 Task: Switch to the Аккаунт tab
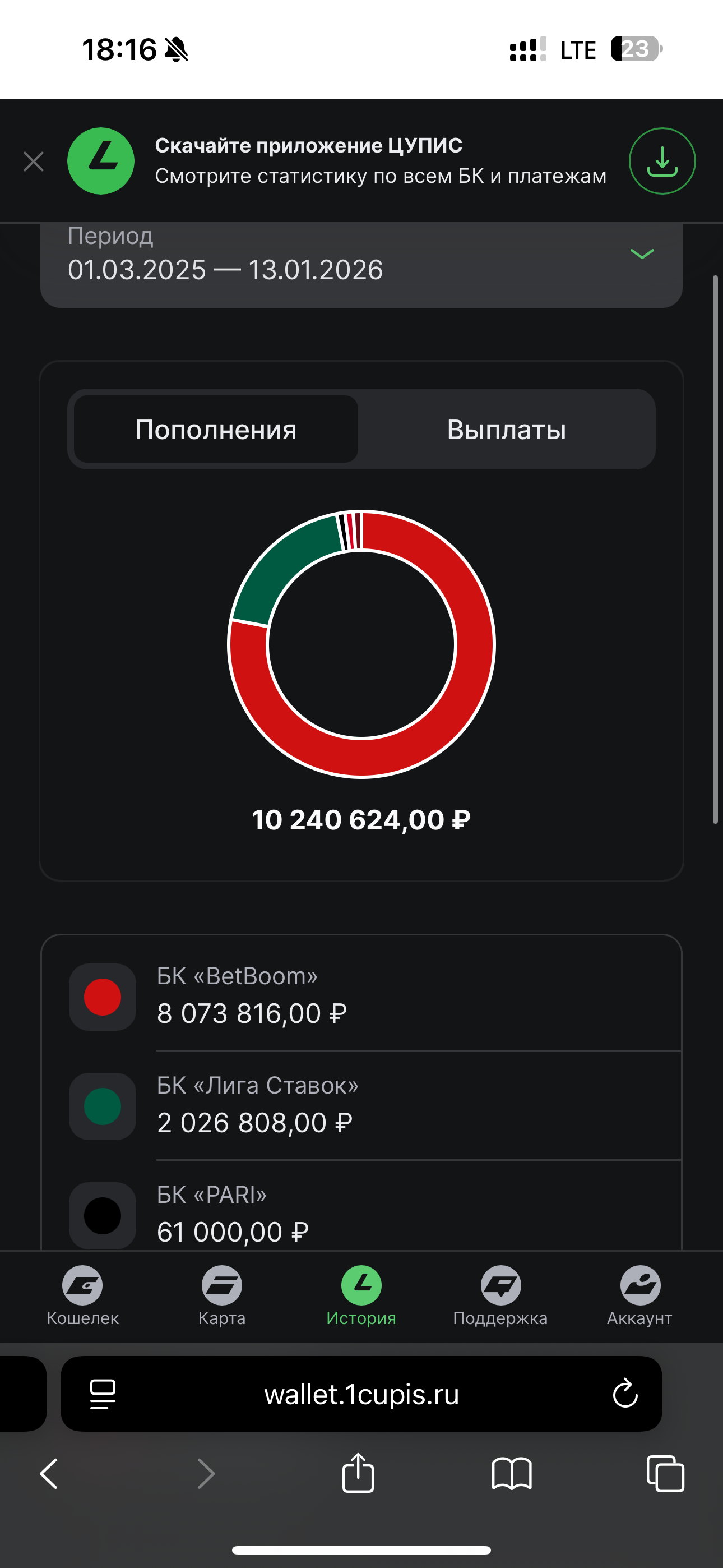pyautogui.click(x=639, y=1295)
